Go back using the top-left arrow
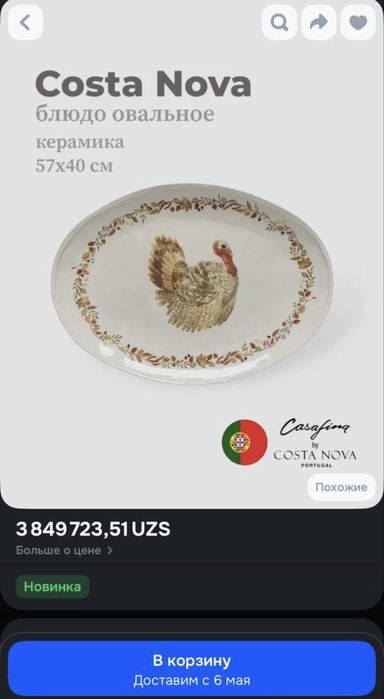 [x=25, y=22]
